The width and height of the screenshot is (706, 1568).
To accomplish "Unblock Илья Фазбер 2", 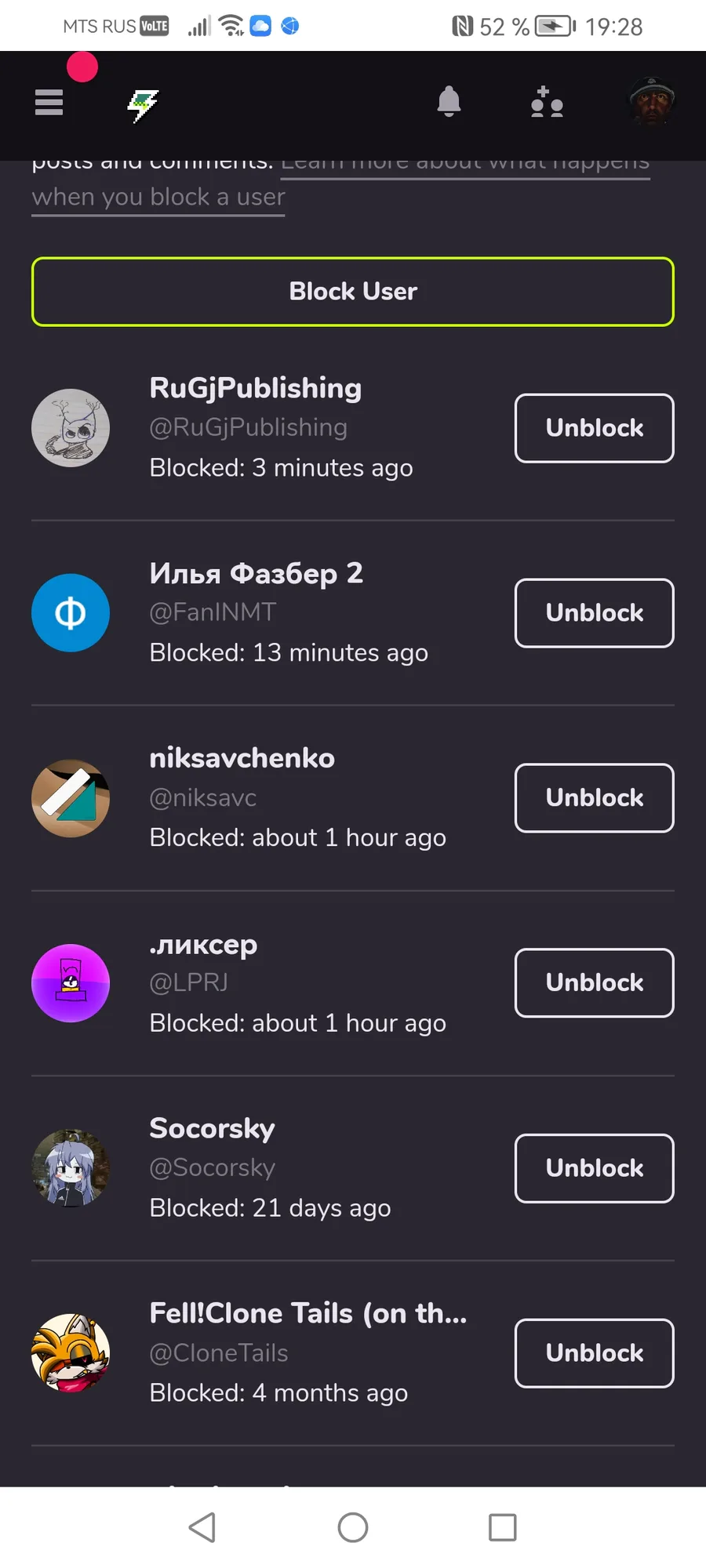I will click(x=595, y=613).
